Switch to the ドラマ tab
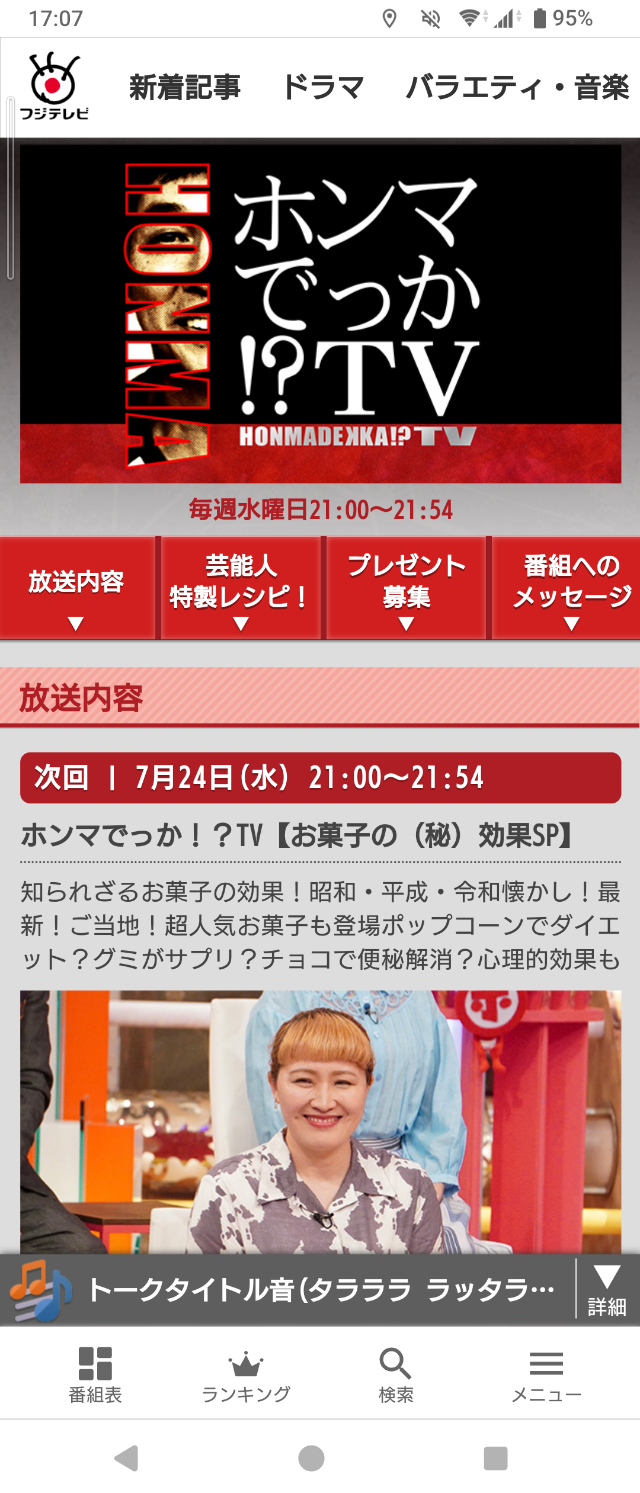Viewport: 640px width, 1493px height. [322, 88]
